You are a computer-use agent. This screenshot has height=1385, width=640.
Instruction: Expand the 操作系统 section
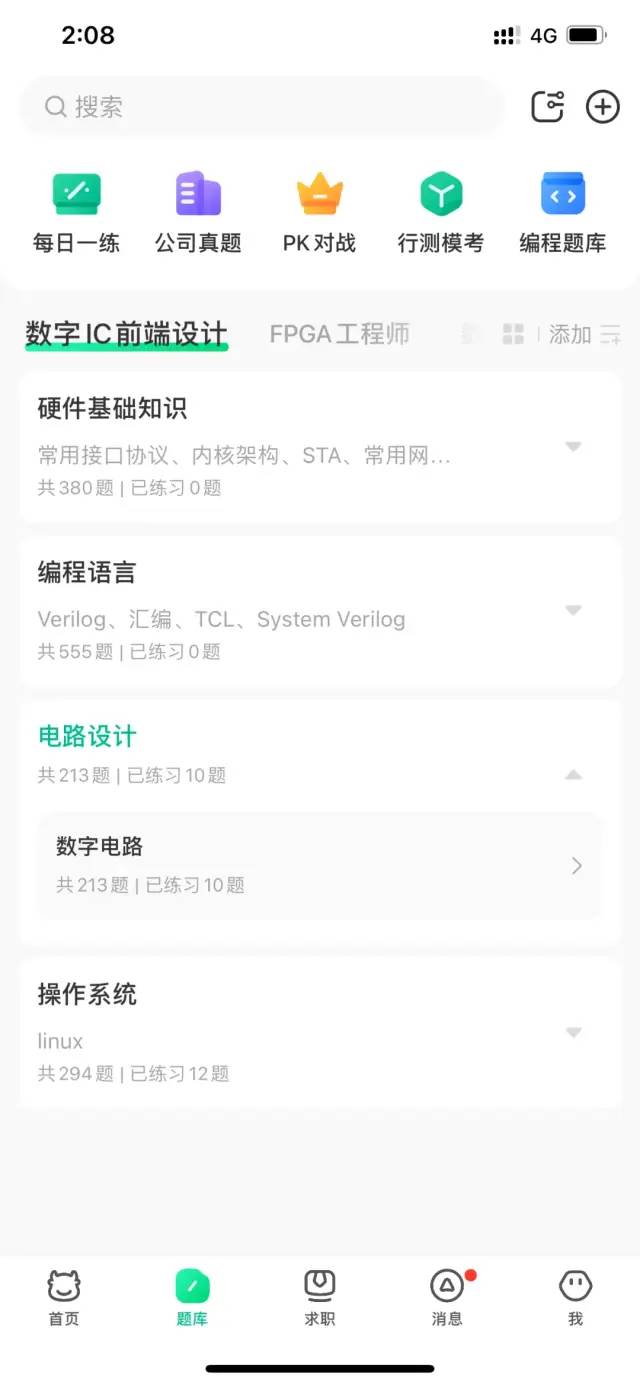tap(573, 1032)
